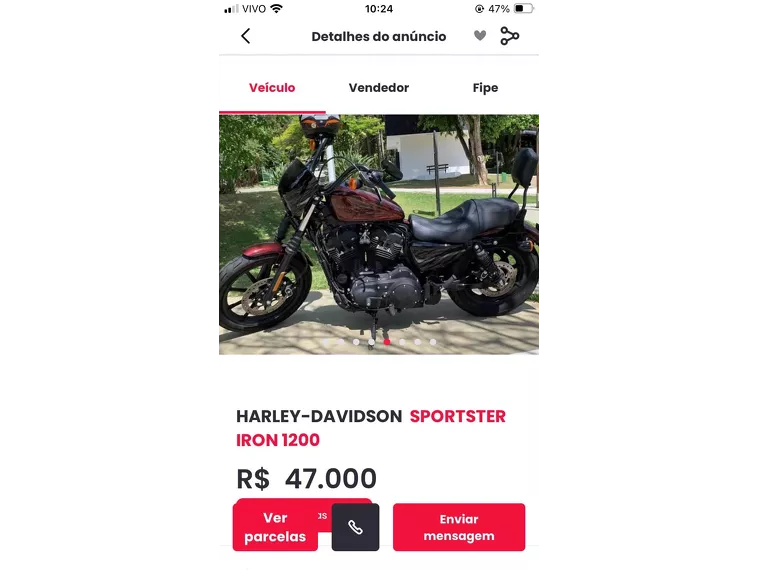Switch to the Fipe tab
The image size is (758, 570).
click(485, 88)
